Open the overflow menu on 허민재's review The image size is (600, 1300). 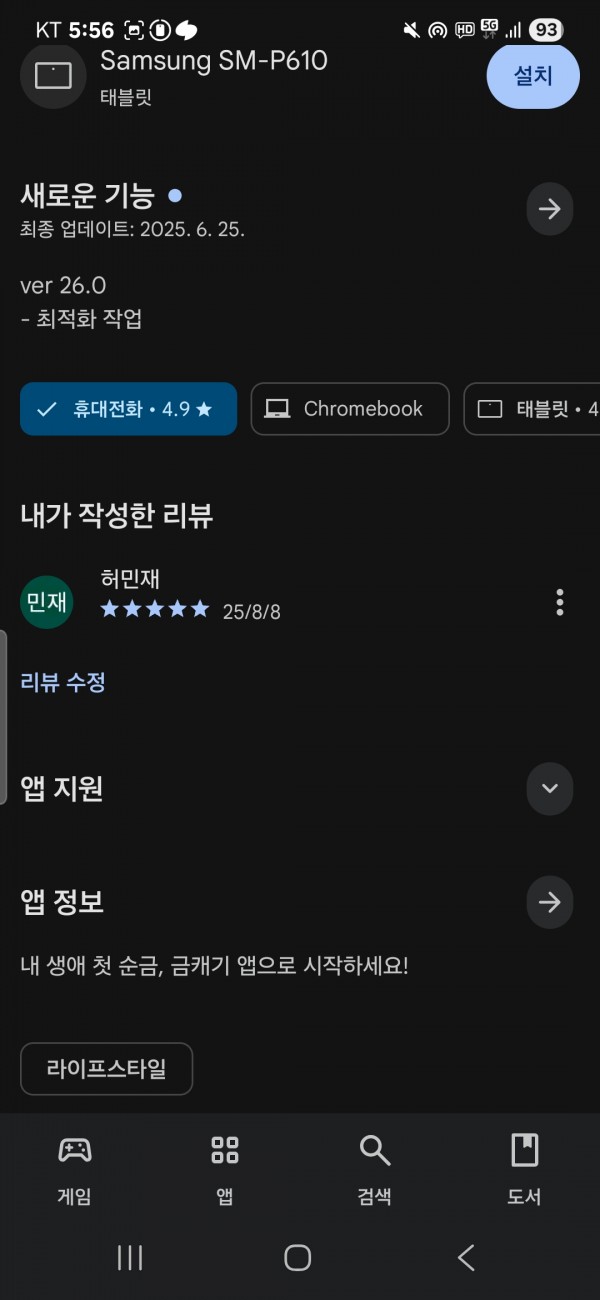[560, 602]
